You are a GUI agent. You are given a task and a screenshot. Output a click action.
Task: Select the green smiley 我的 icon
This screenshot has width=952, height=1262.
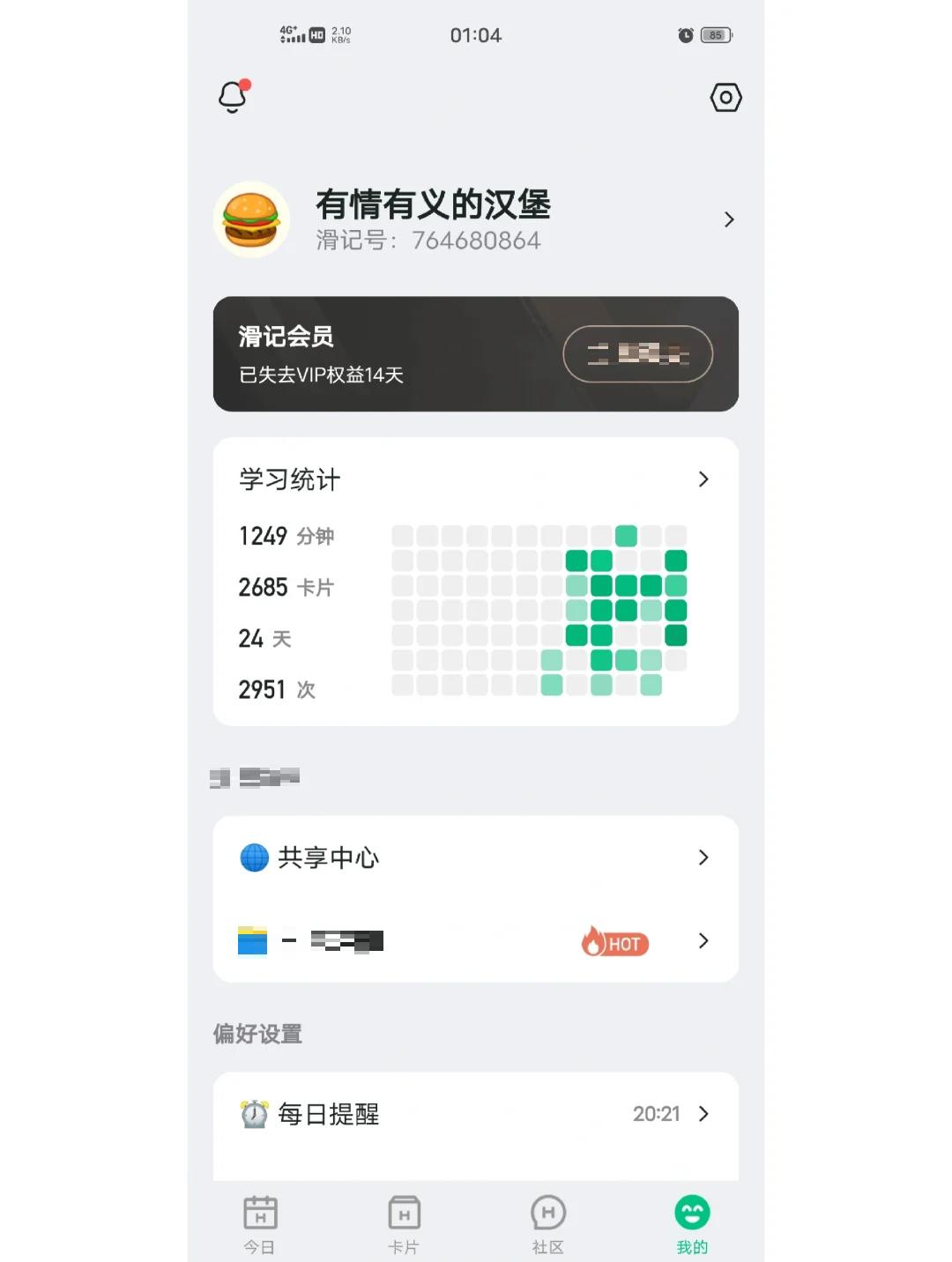[x=693, y=1213]
